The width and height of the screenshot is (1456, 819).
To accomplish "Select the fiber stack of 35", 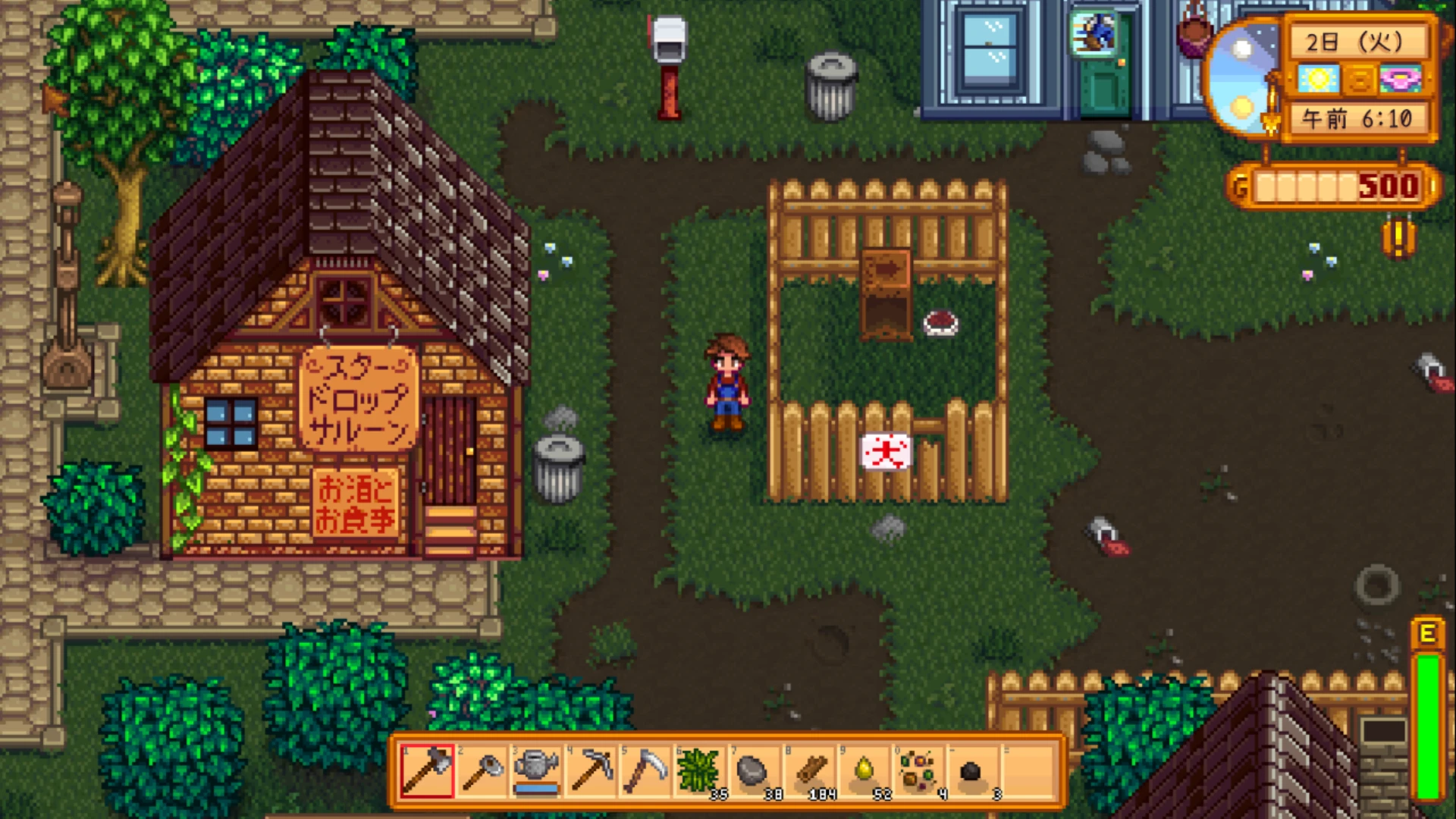I will click(700, 771).
